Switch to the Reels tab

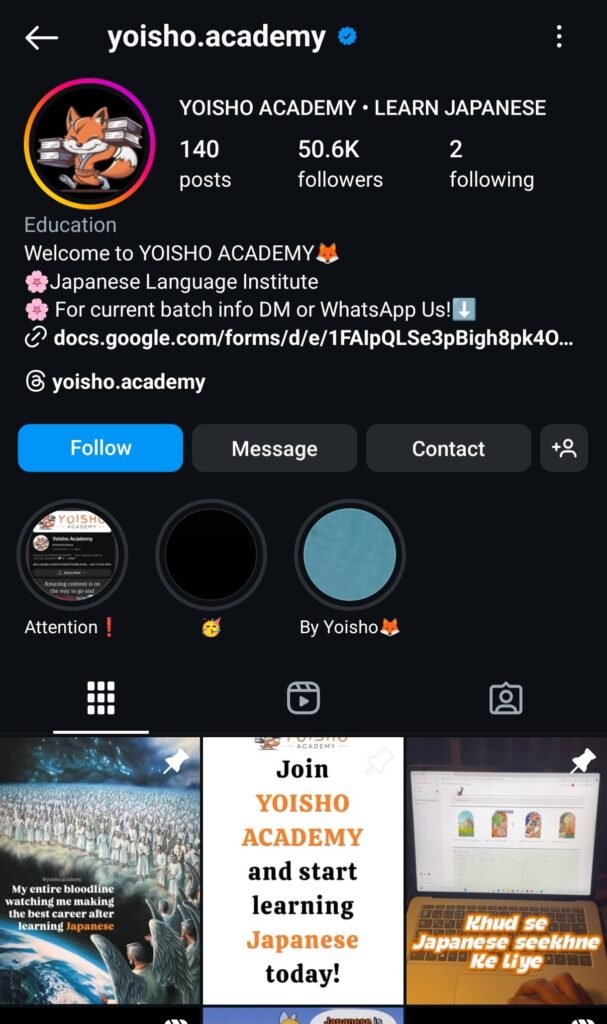[x=303, y=698]
